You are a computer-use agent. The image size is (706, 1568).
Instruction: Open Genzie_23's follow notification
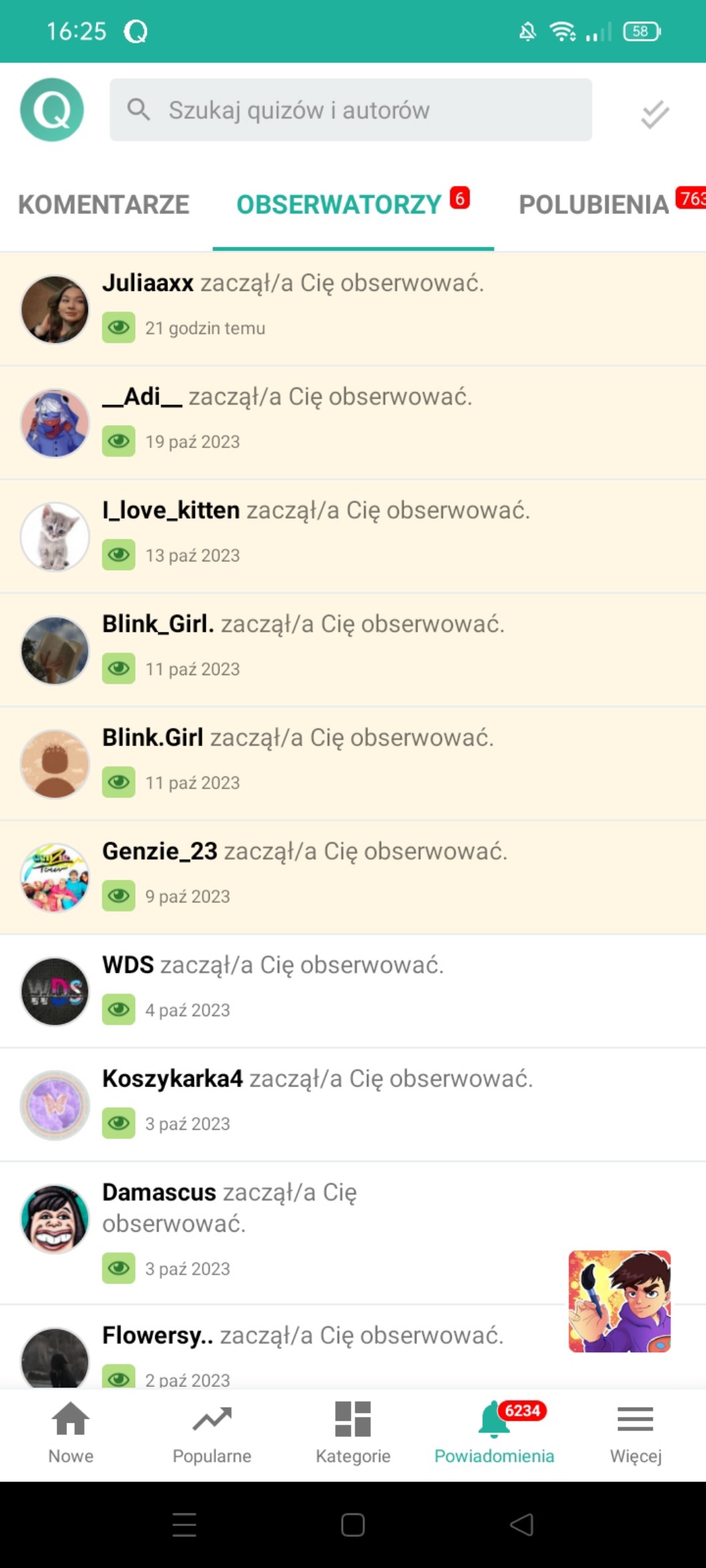point(353,878)
